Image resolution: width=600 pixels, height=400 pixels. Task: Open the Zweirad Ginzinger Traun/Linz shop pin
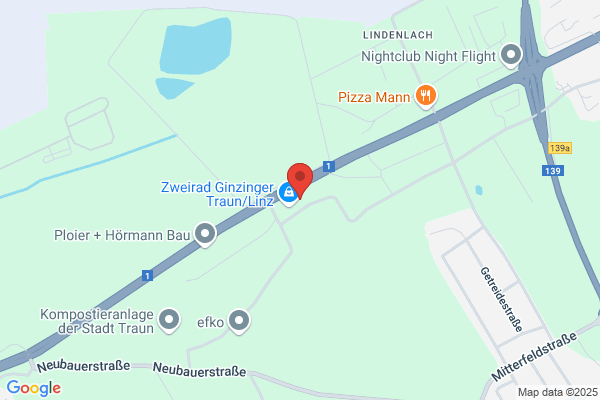point(289,194)
